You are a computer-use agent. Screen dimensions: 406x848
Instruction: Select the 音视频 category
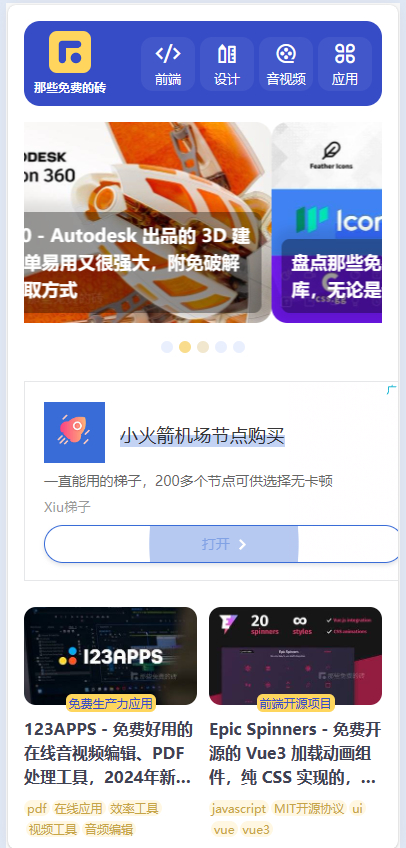286,64
